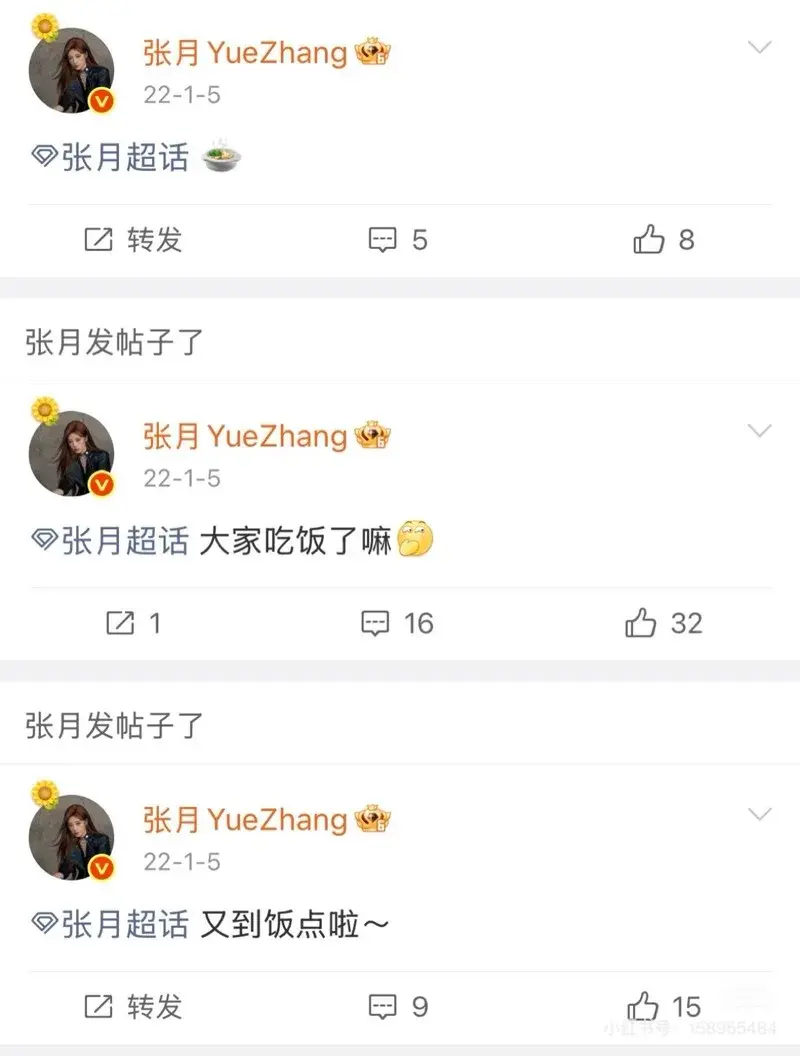This screenshot has height=1056, width=800.
Task: Repost the noodle-bowl emoji post
Action: (x=133, y=240)
